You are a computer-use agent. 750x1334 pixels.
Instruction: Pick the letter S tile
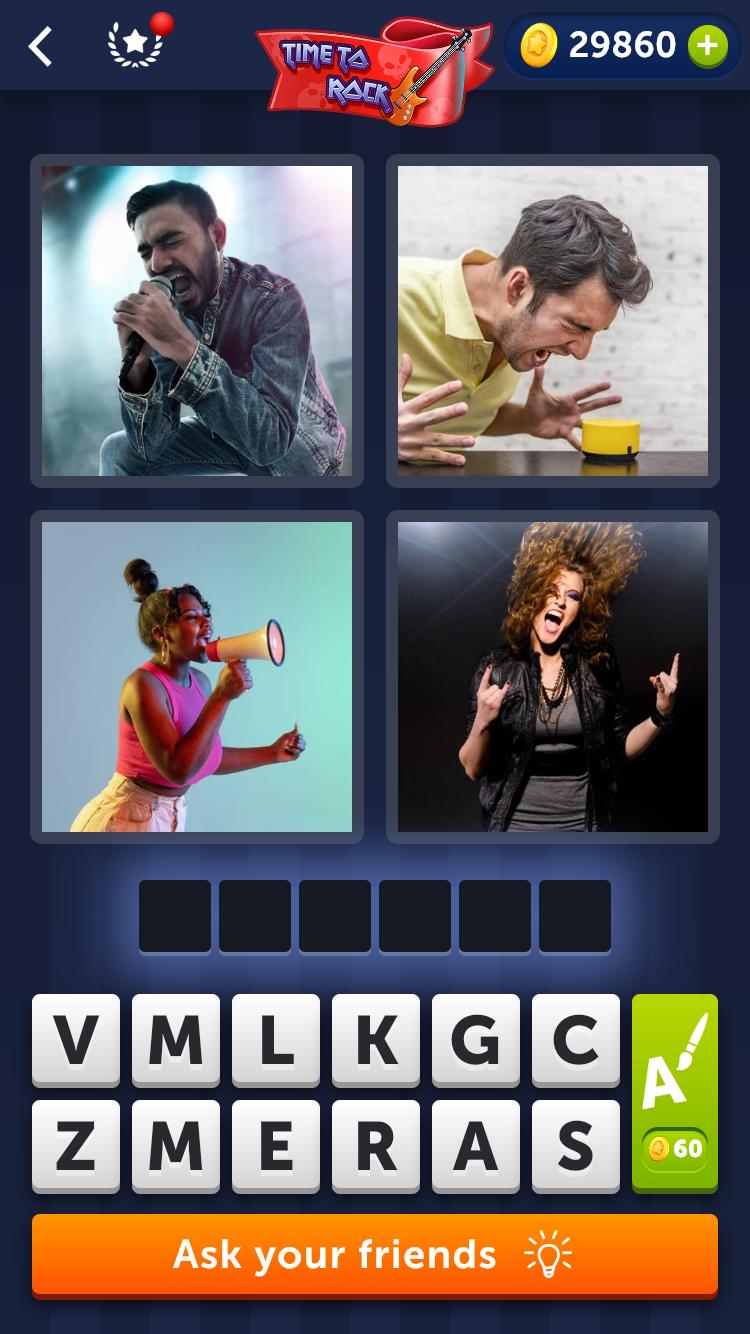(x=576, y=1146)
